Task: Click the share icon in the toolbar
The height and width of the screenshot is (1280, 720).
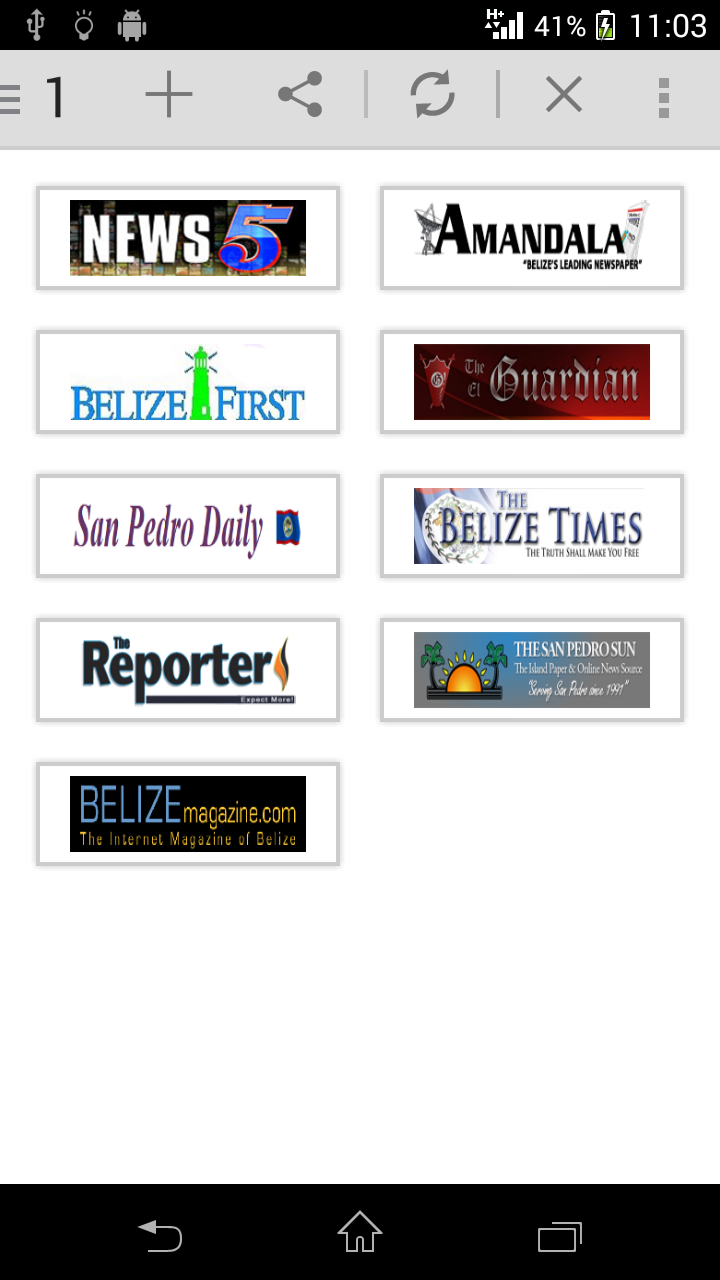Action: tap(302, 94)
